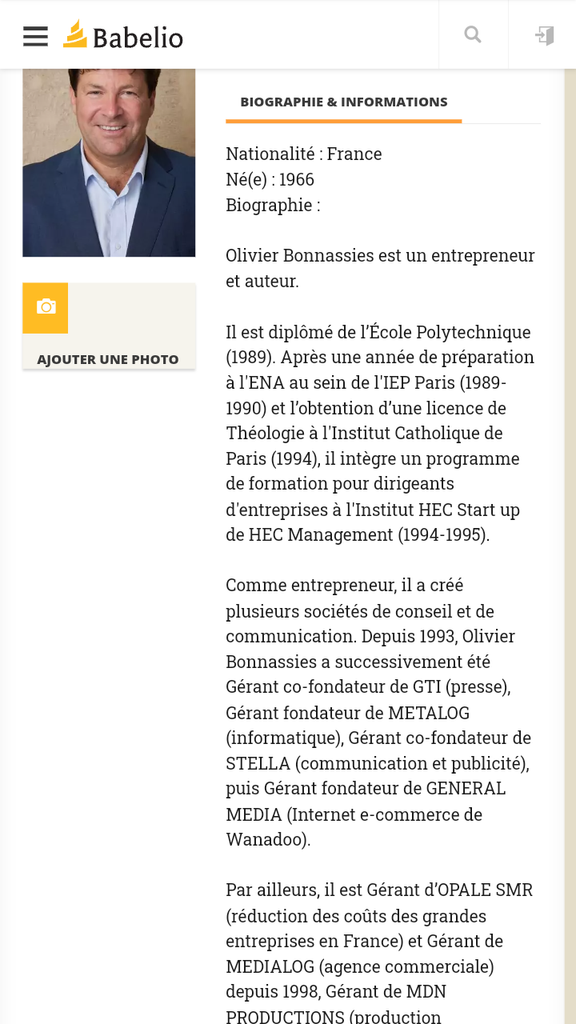This screenshot has width=576, height=1024.
Task: Open the hamburger menu
Action: (35, 36)
